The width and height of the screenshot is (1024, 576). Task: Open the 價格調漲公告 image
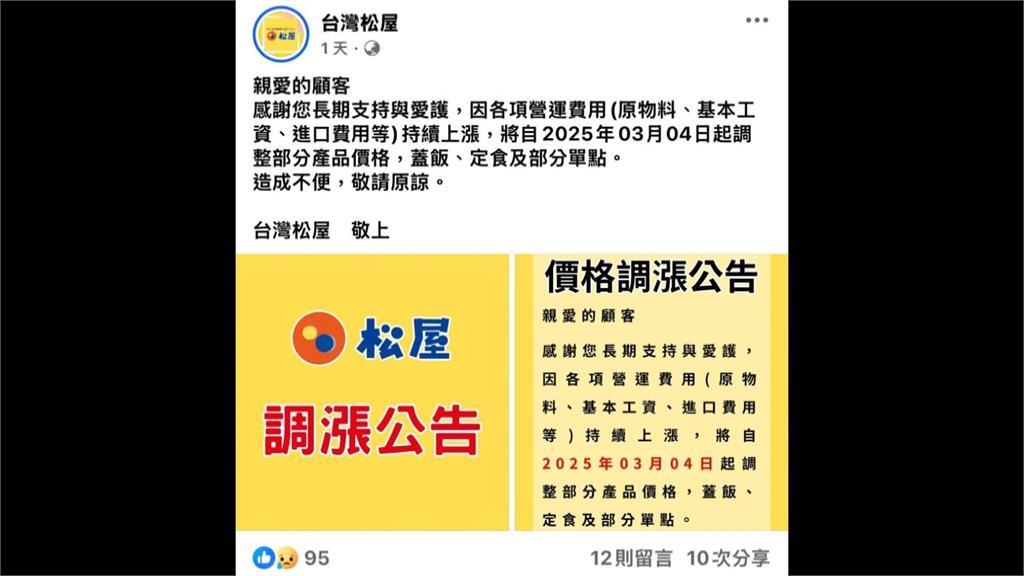pos(650,391)
